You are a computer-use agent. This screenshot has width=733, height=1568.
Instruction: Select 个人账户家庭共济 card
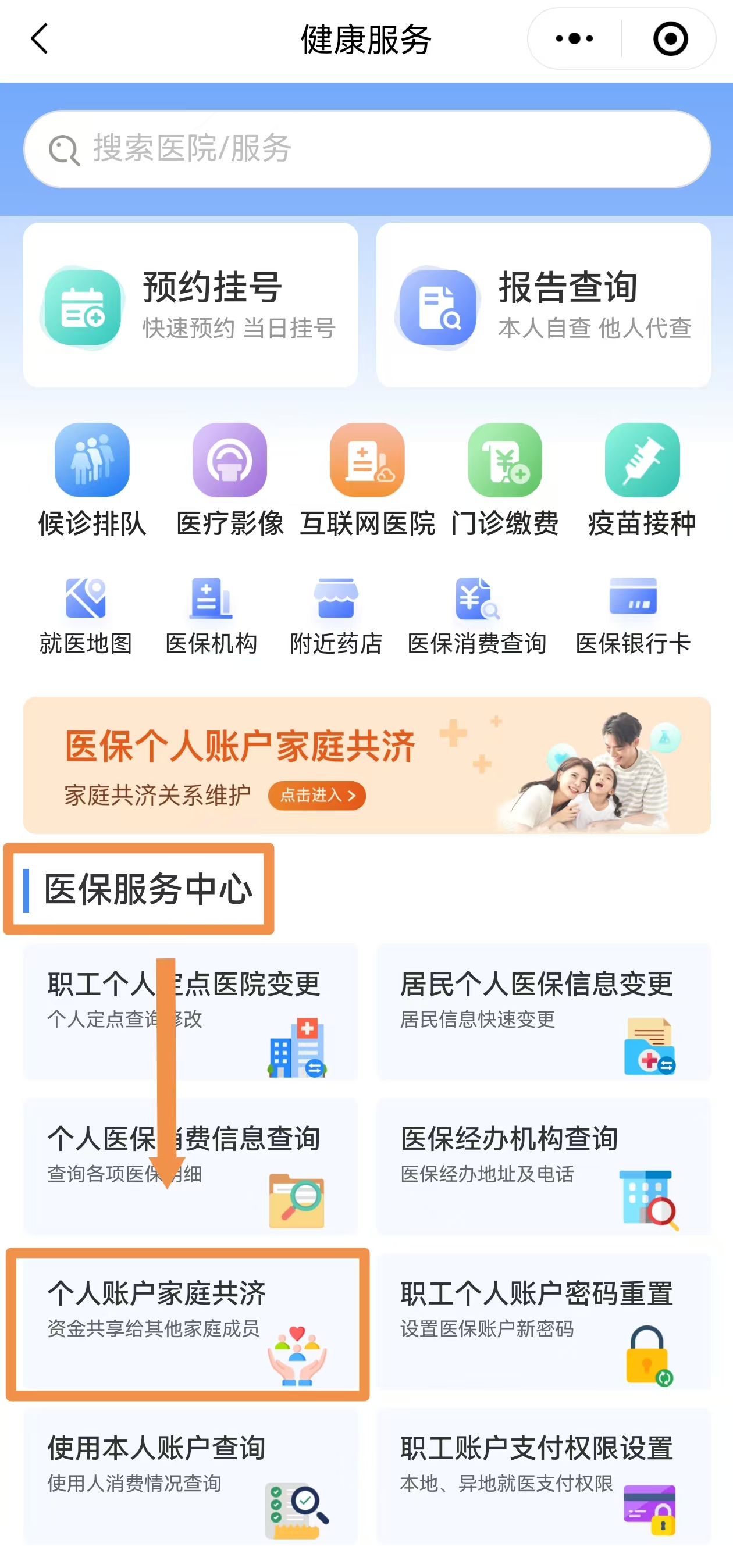tap(188, 1323)
